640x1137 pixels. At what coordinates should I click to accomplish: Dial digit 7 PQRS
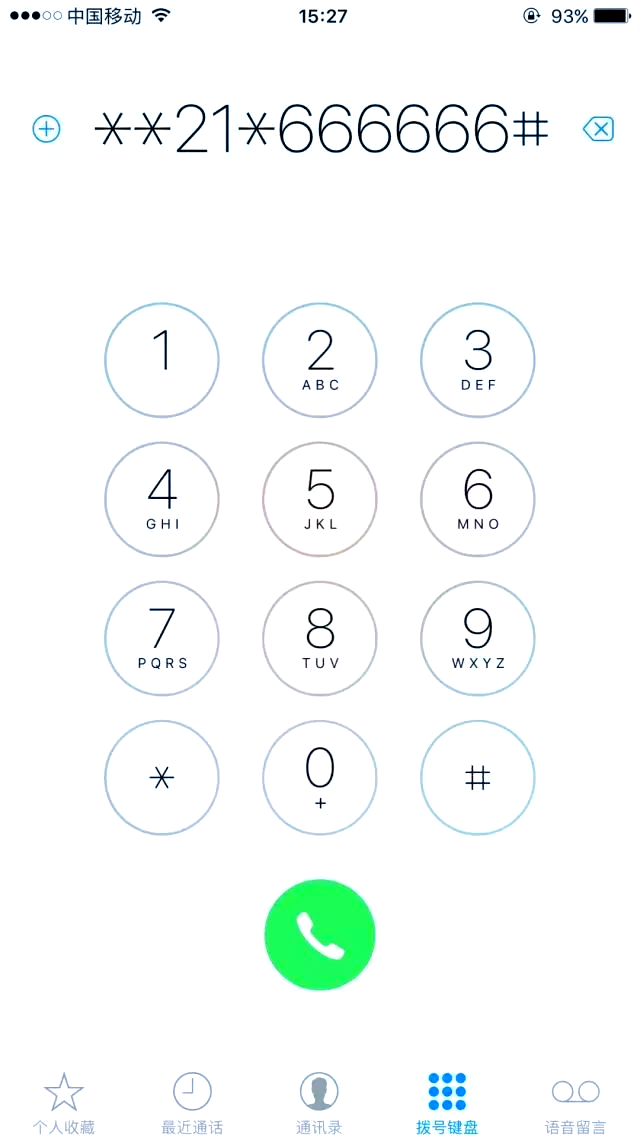(162, 638)
